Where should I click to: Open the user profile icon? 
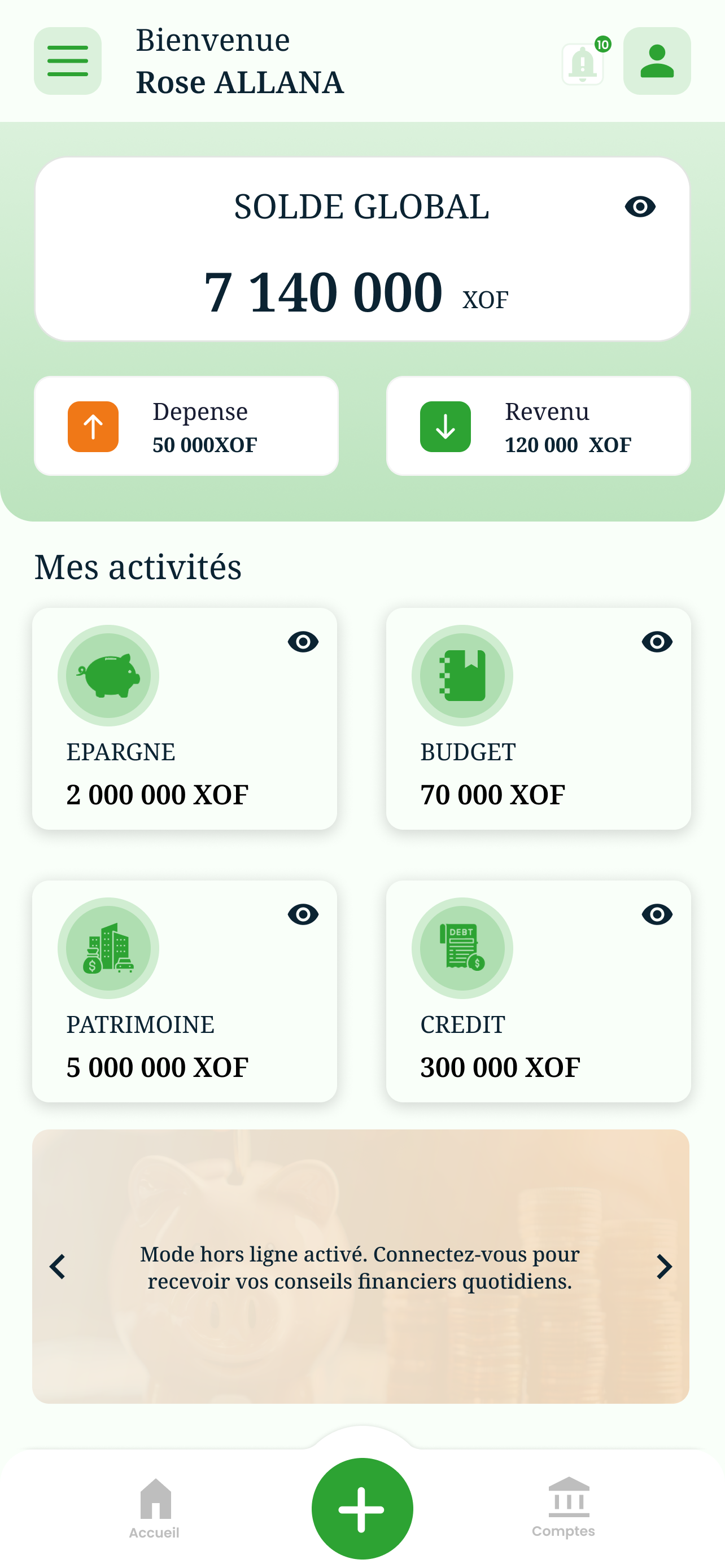click(x=657, y=61)
